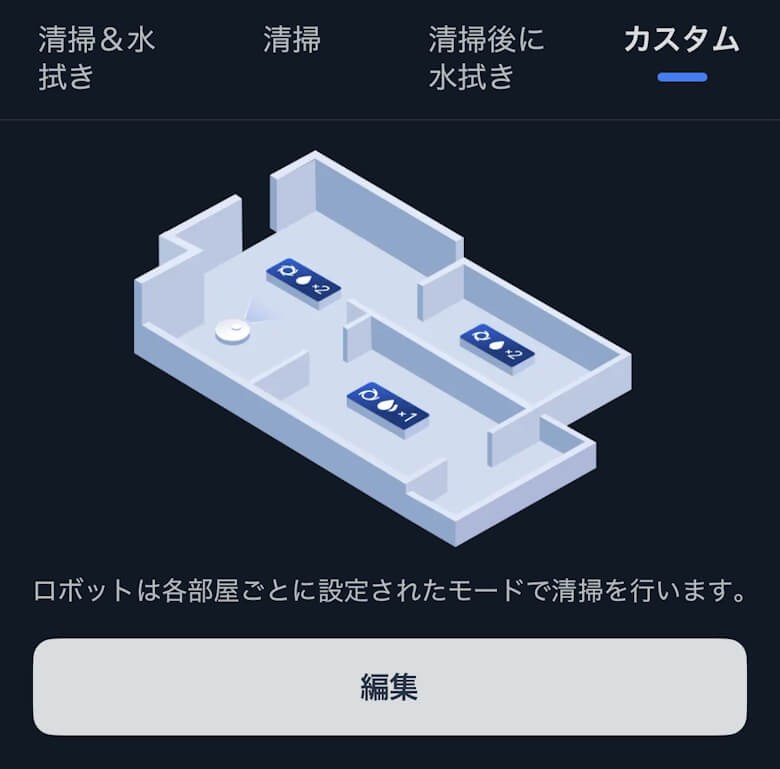Select the 清掃 tab

[x=292, y=41]
